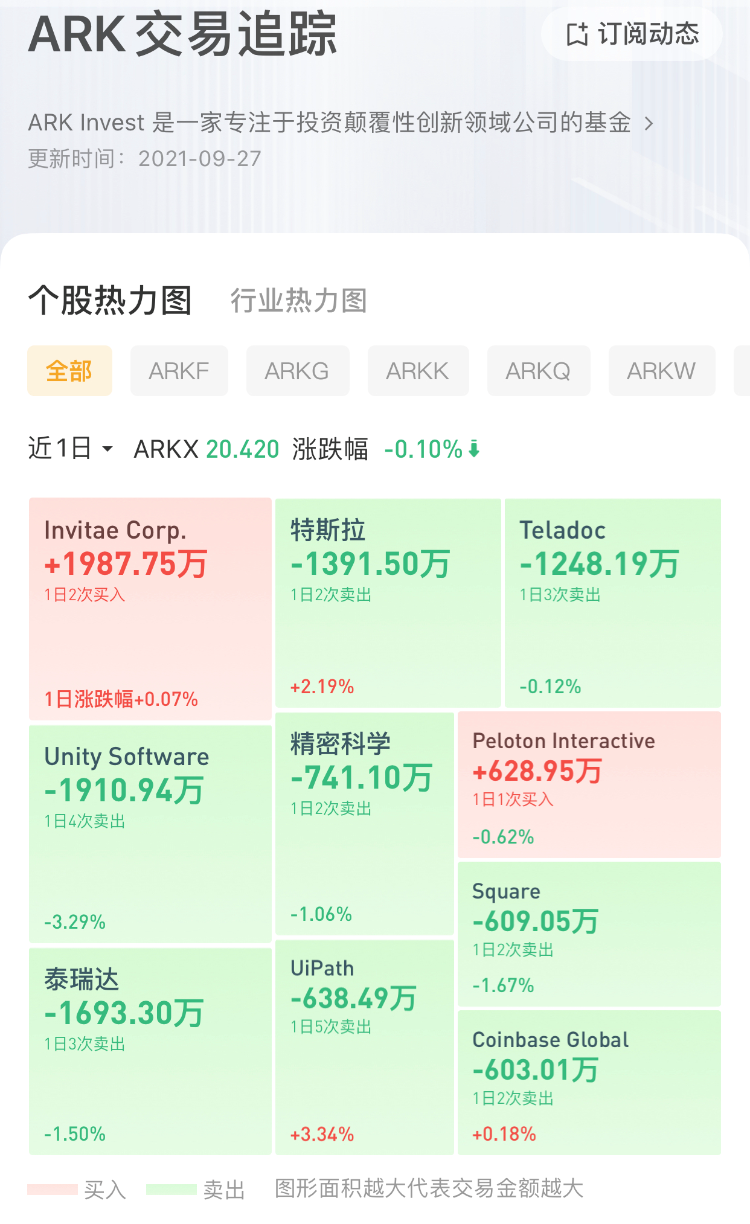The height and width of the screenshot is (1224, 750).
Task: Filter by the ARKG fund
Action: tap(297, 371)
